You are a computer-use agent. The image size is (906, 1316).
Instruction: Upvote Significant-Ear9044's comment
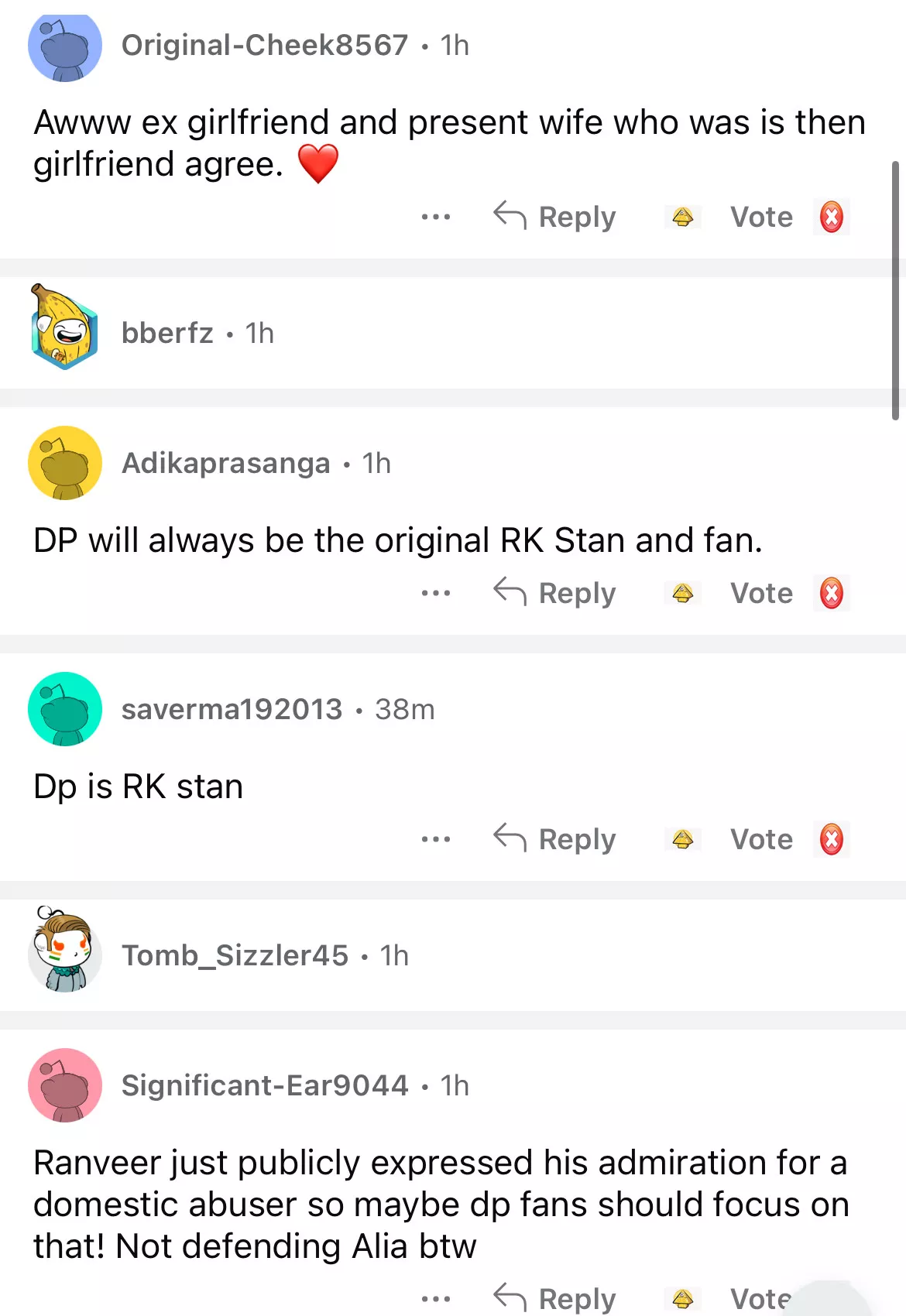682,1299
